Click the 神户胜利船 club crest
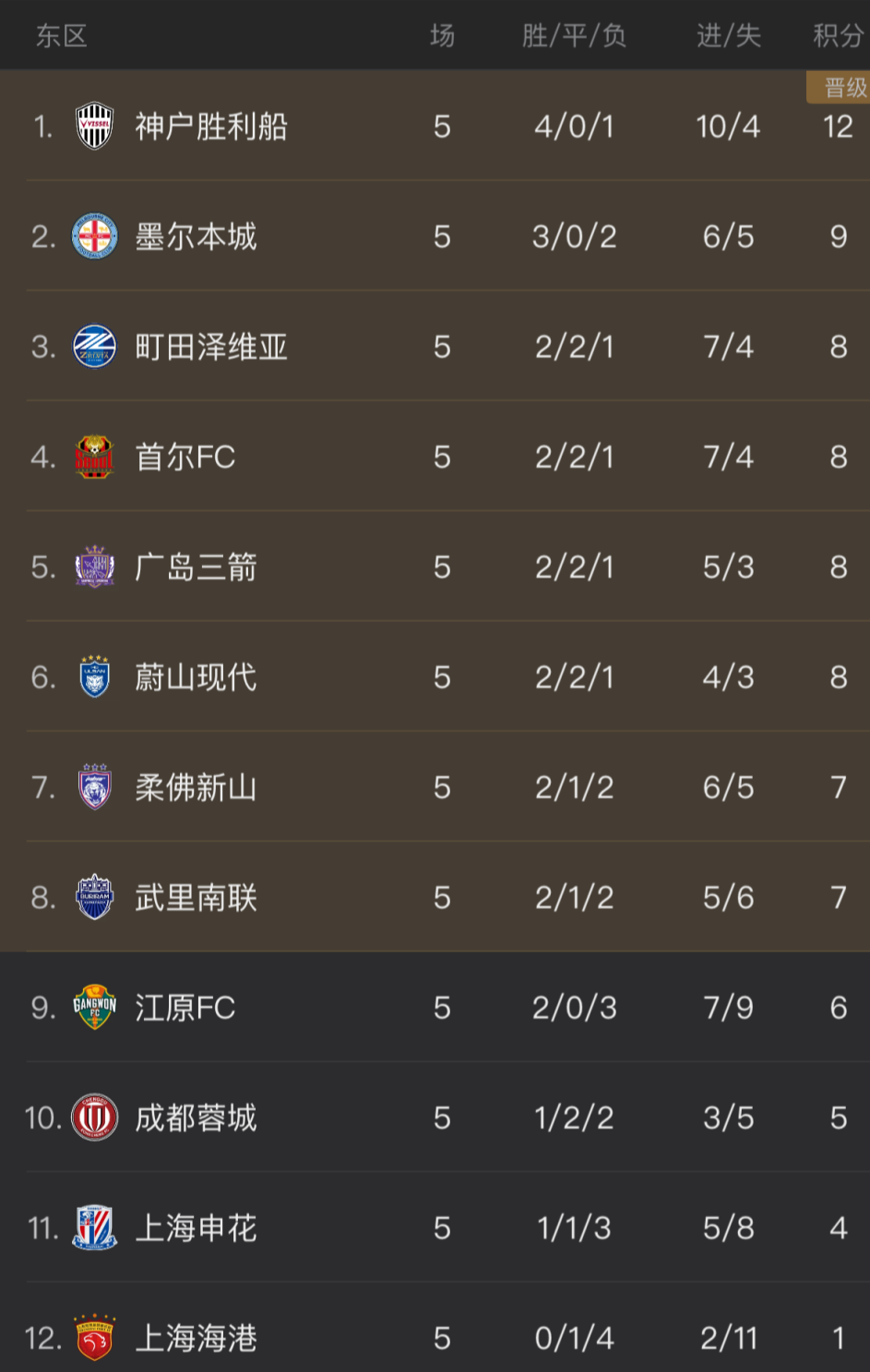 [93, 126]
